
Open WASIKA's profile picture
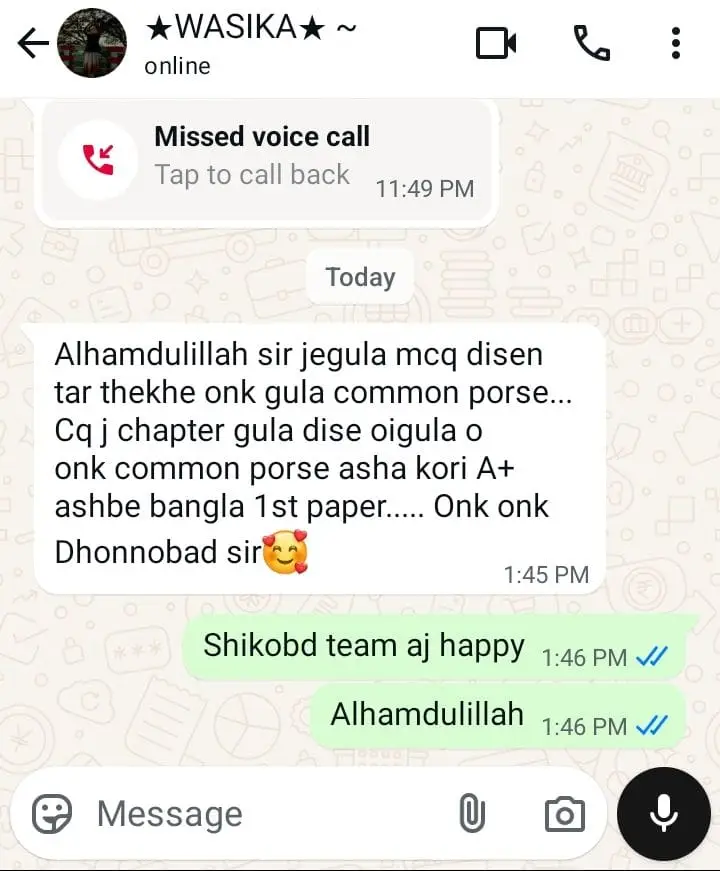[x=92, y=45]
